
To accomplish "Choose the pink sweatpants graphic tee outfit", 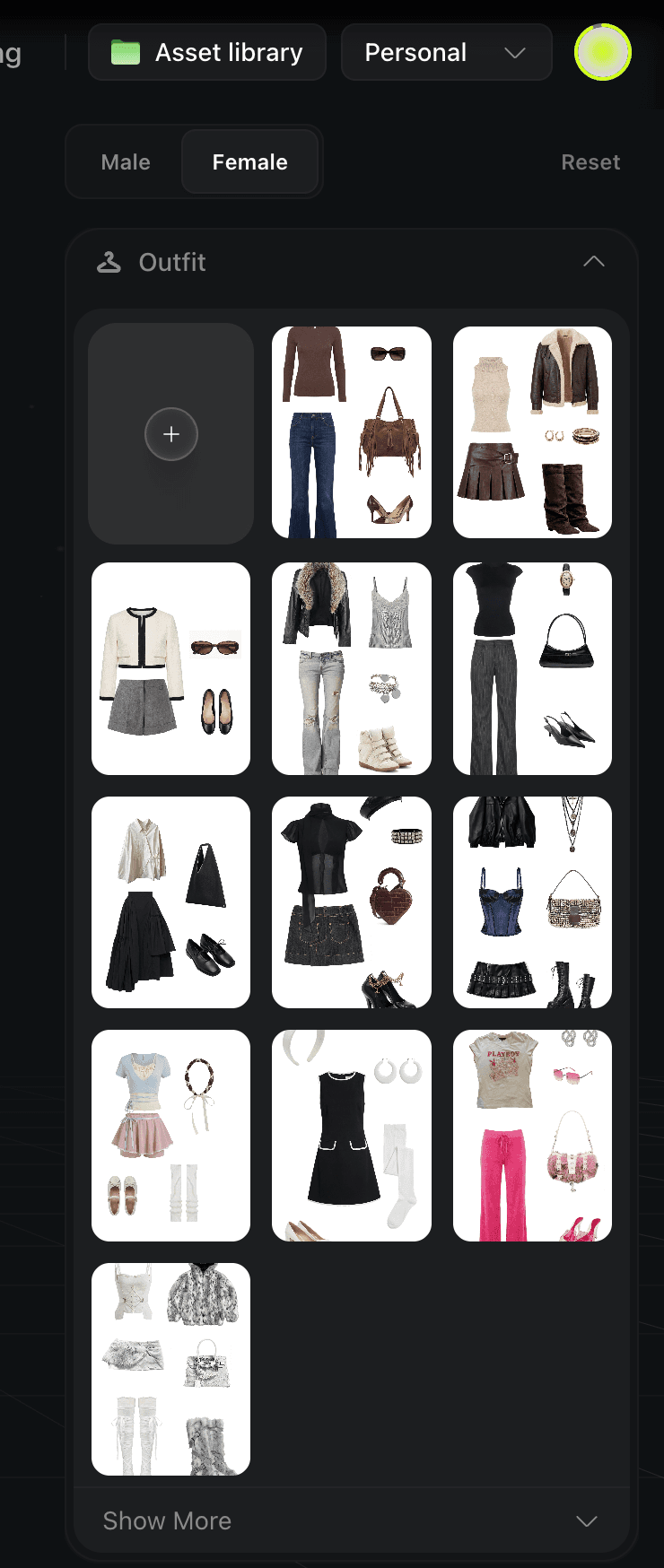I will (532, 1136).
